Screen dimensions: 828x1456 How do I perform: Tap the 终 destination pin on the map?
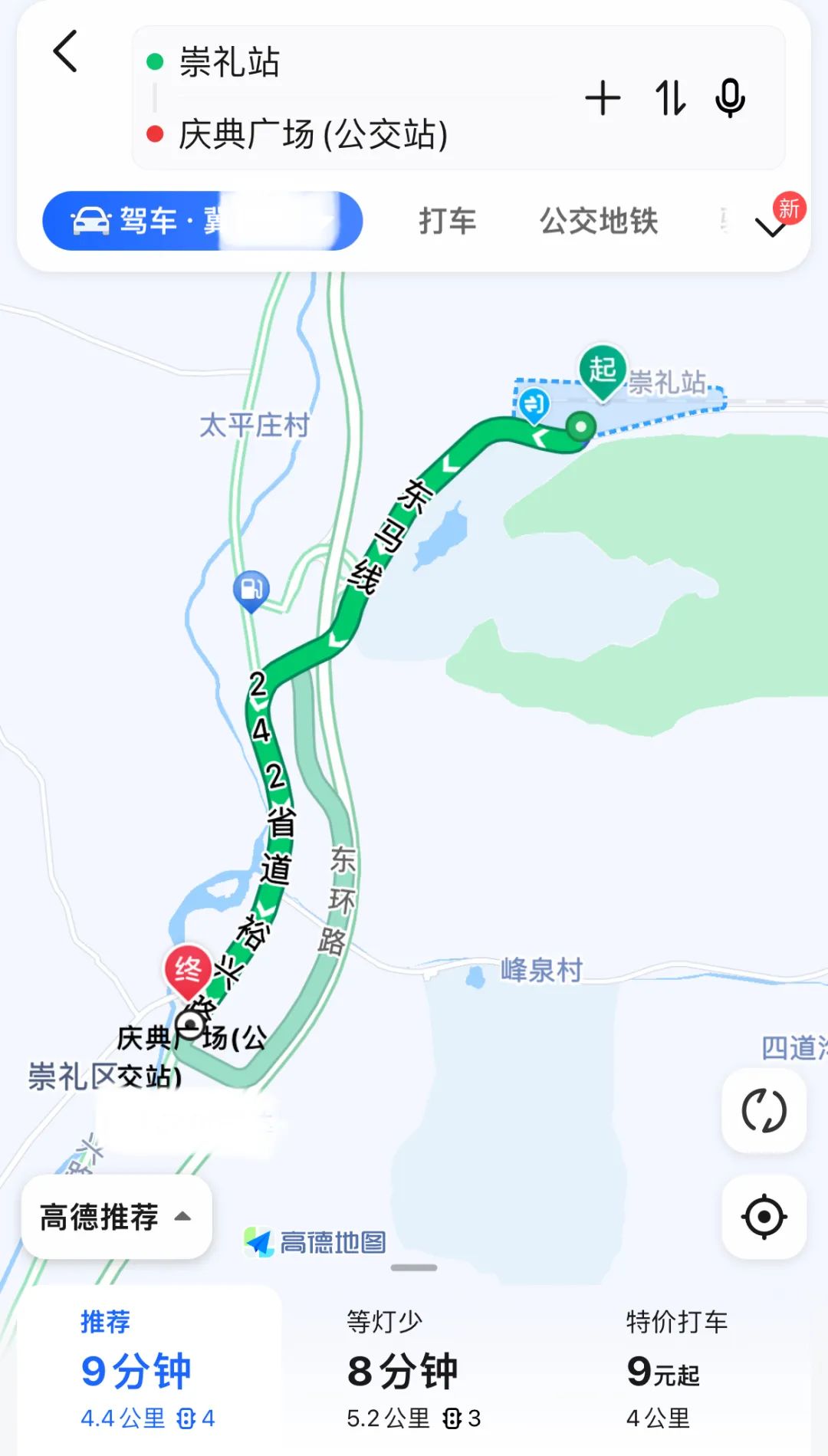188,971
